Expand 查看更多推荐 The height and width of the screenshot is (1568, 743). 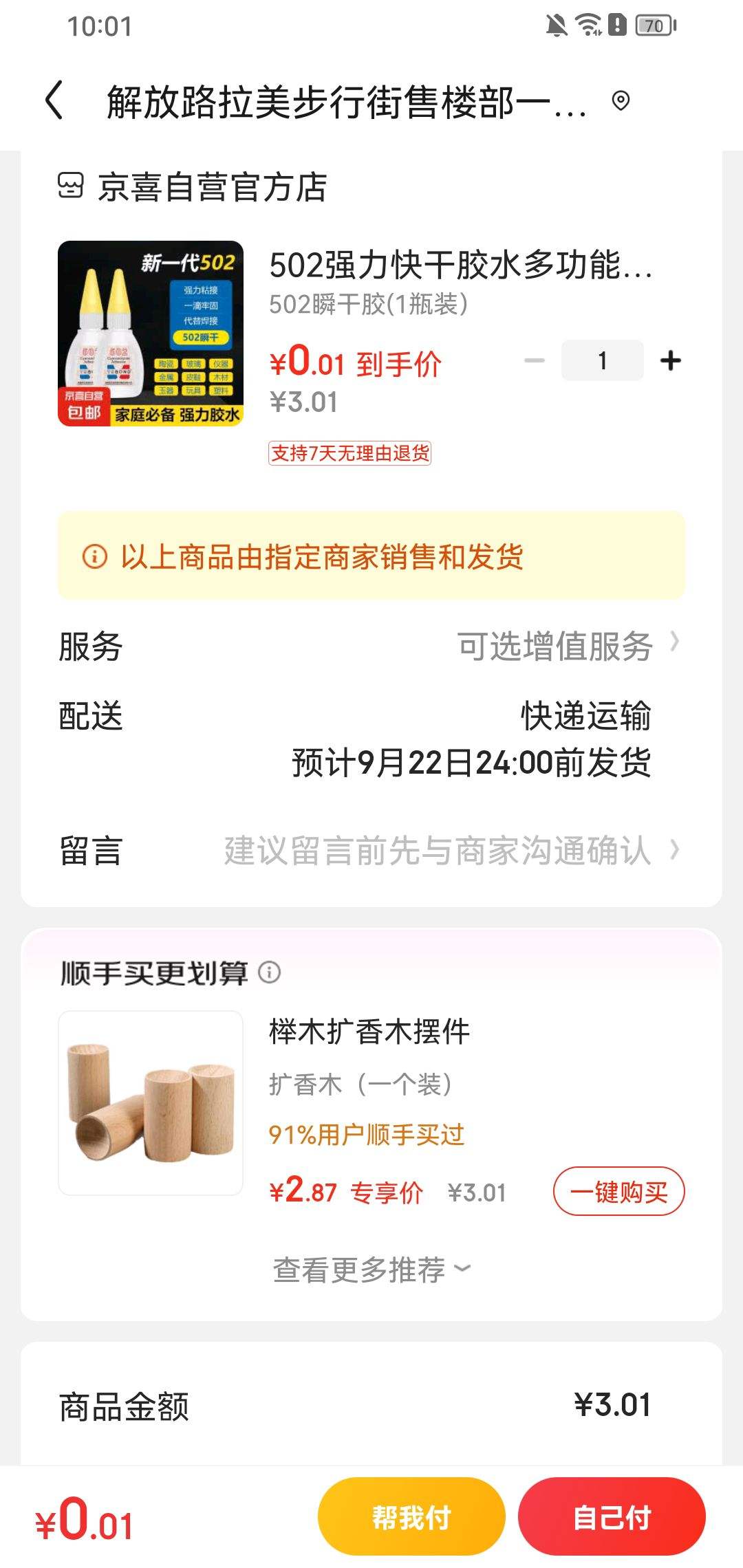point(371,1270)
